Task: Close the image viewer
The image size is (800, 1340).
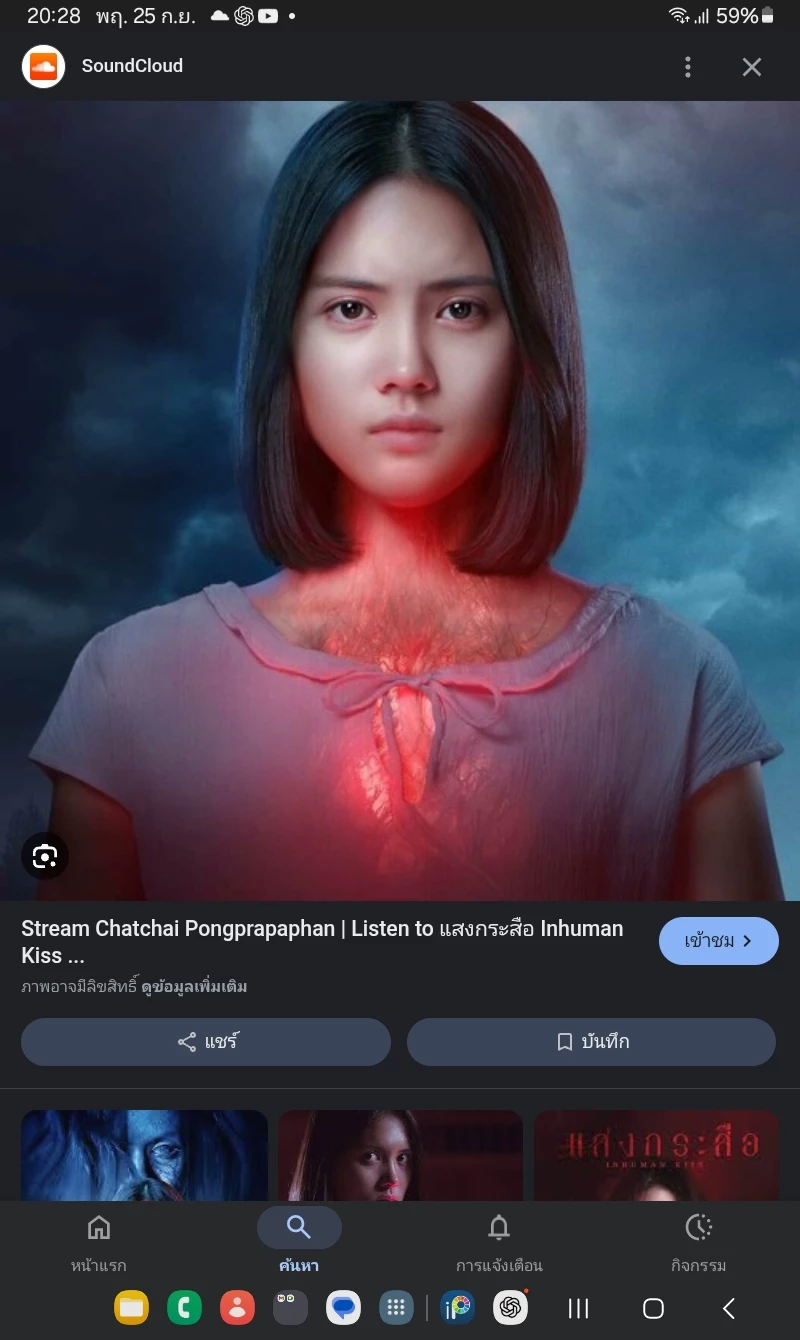Action: point(752,67)
